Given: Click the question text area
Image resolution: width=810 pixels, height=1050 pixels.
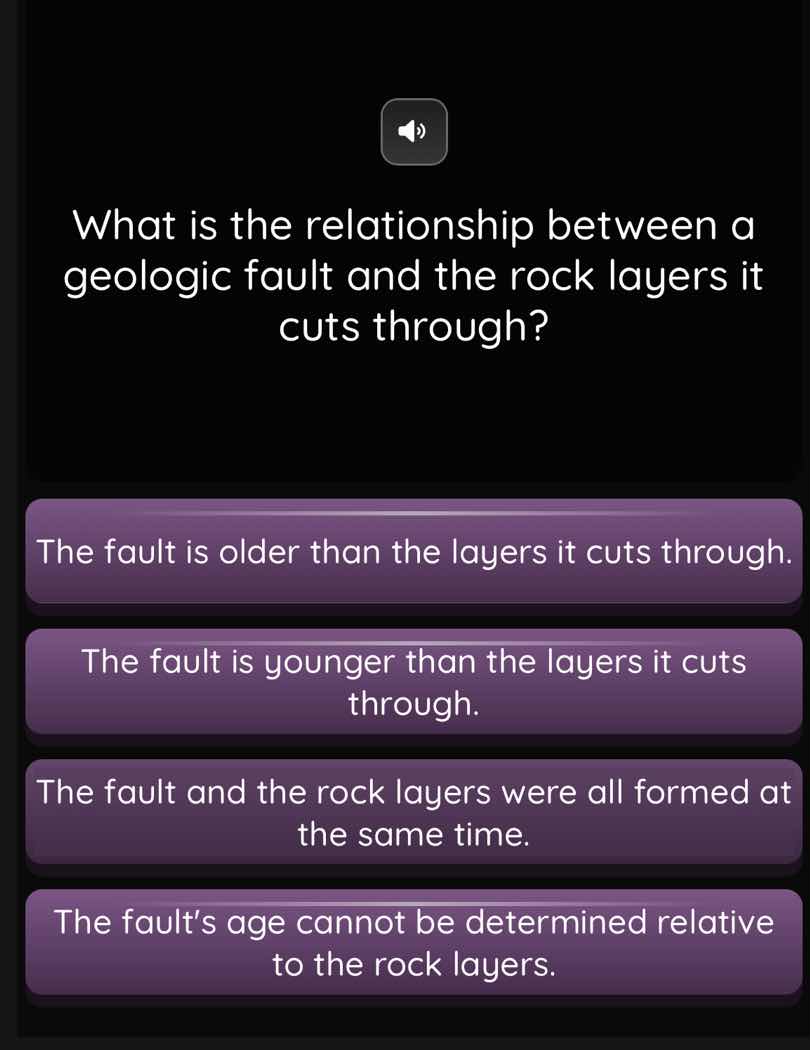Looking at the screenshot, I should 414,276.
